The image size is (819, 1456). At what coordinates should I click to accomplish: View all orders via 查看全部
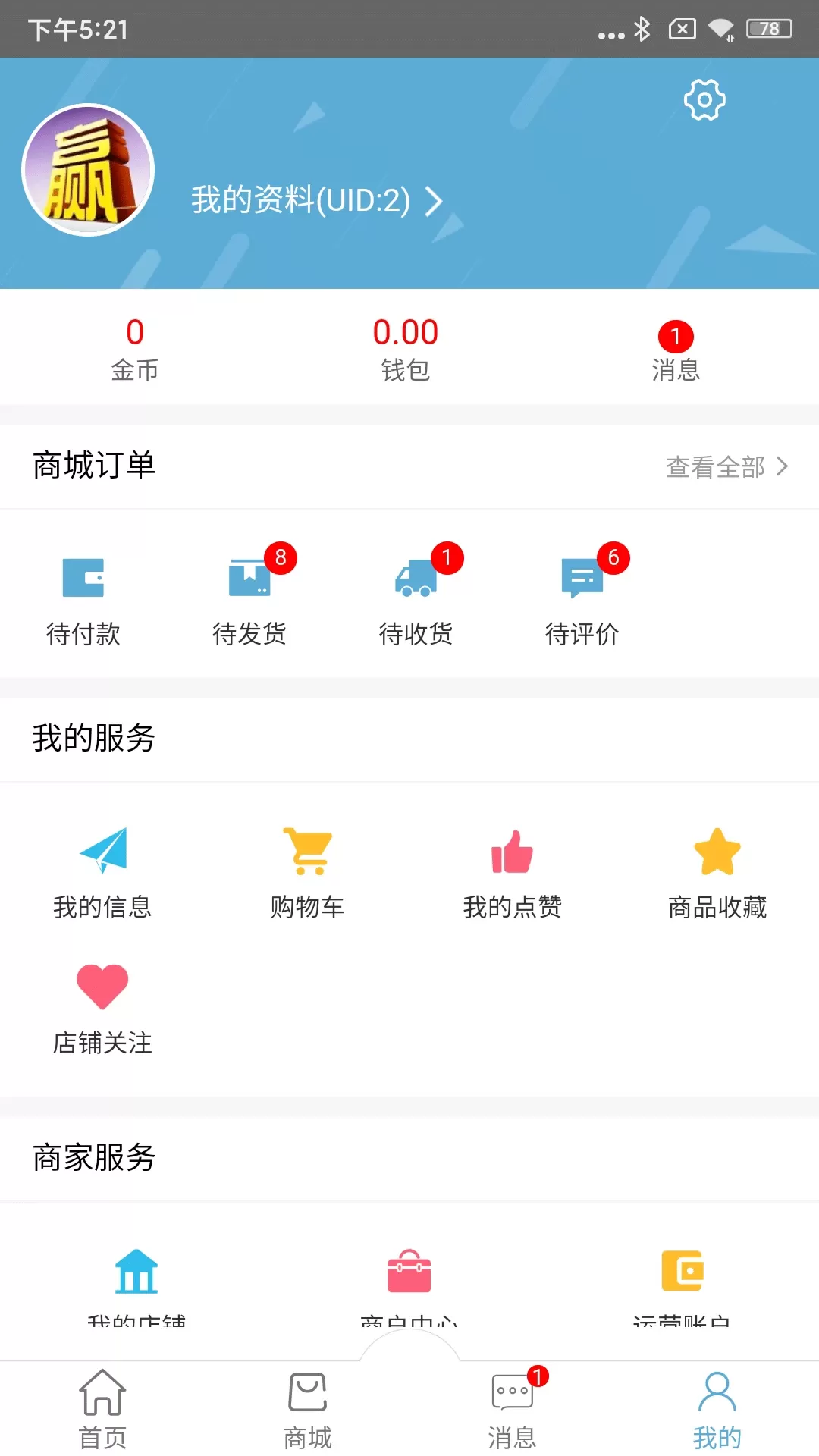727,466
